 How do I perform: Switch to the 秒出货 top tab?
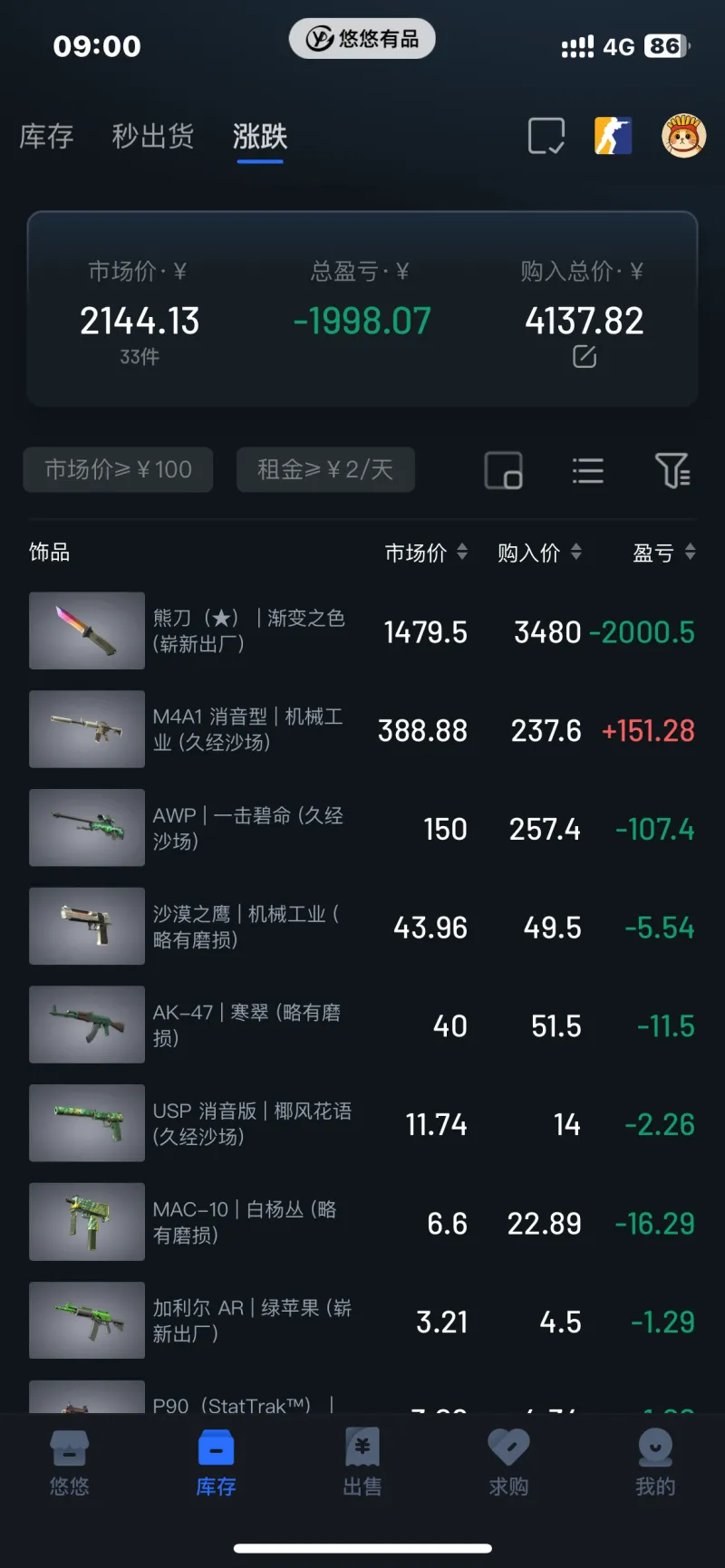click(x=152, y=137)
